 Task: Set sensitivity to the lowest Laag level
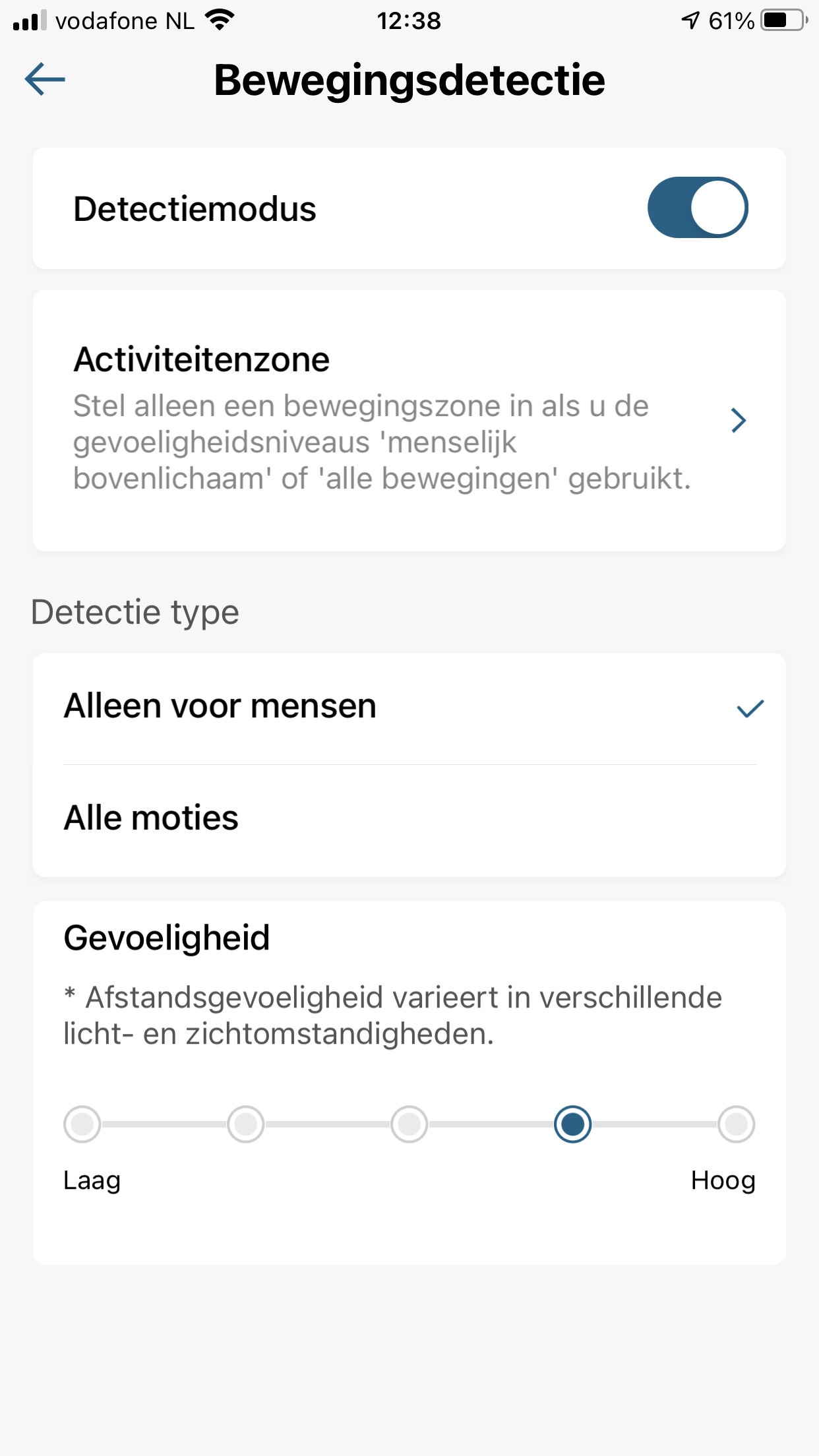coord(82,1124)
